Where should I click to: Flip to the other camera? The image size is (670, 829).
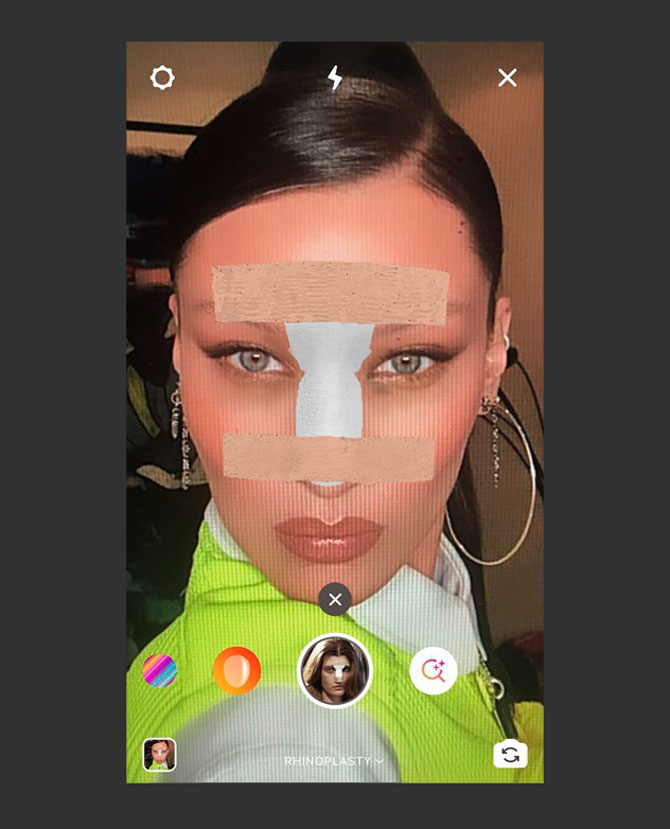pos(510,754)
